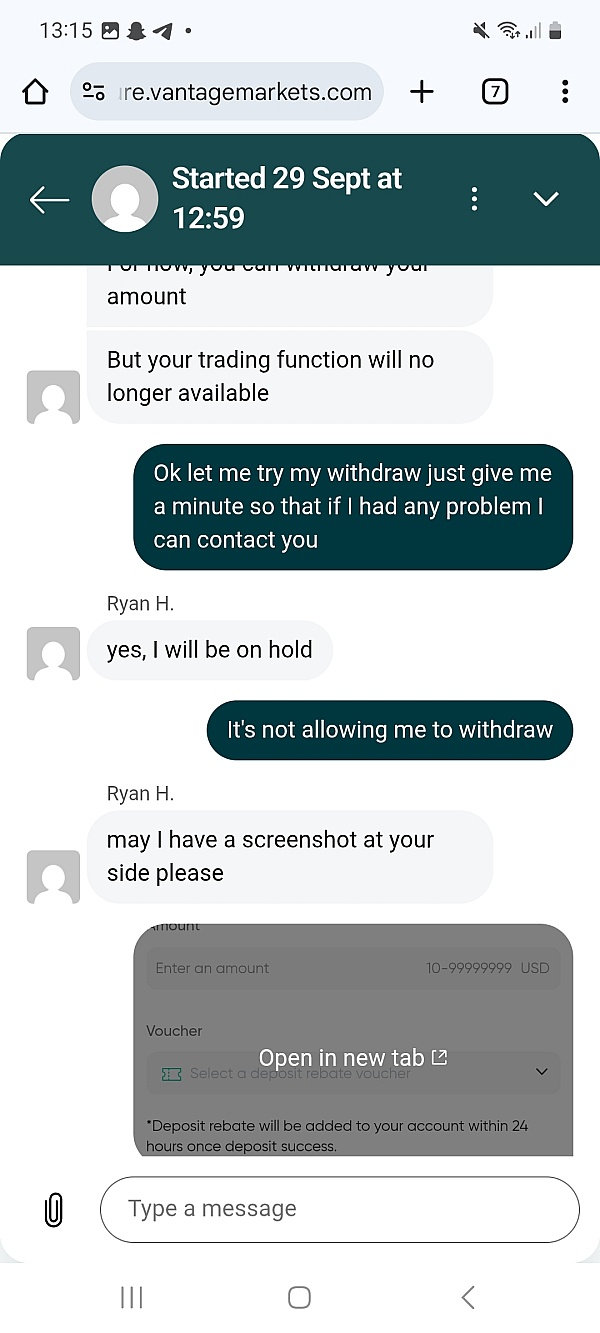
Task: Open the chat options three-dot menu
Action: click(x=474, y=199)
